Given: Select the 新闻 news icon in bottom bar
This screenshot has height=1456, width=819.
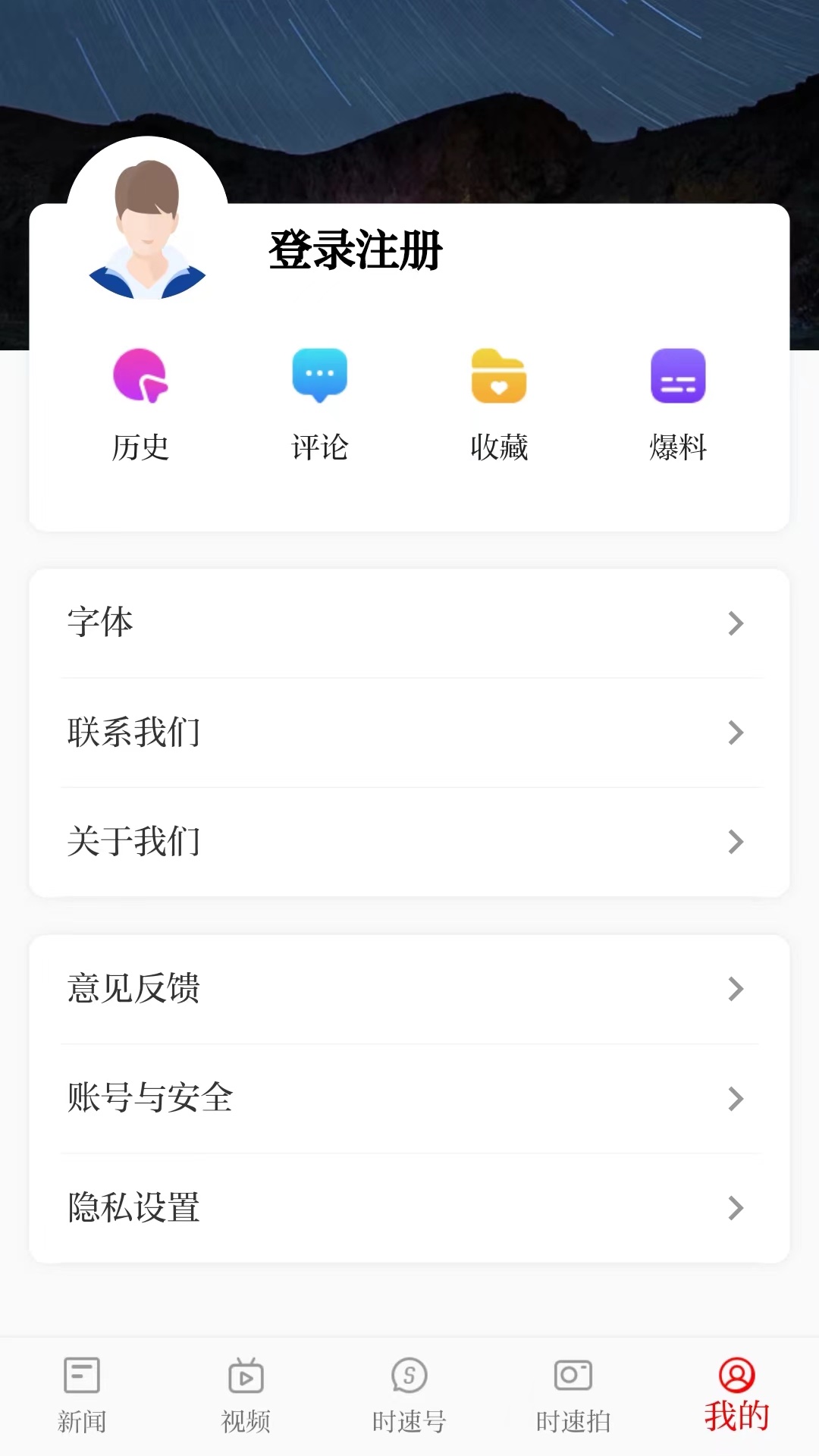Looking at the screenshot, I should tap(81, 1376).
